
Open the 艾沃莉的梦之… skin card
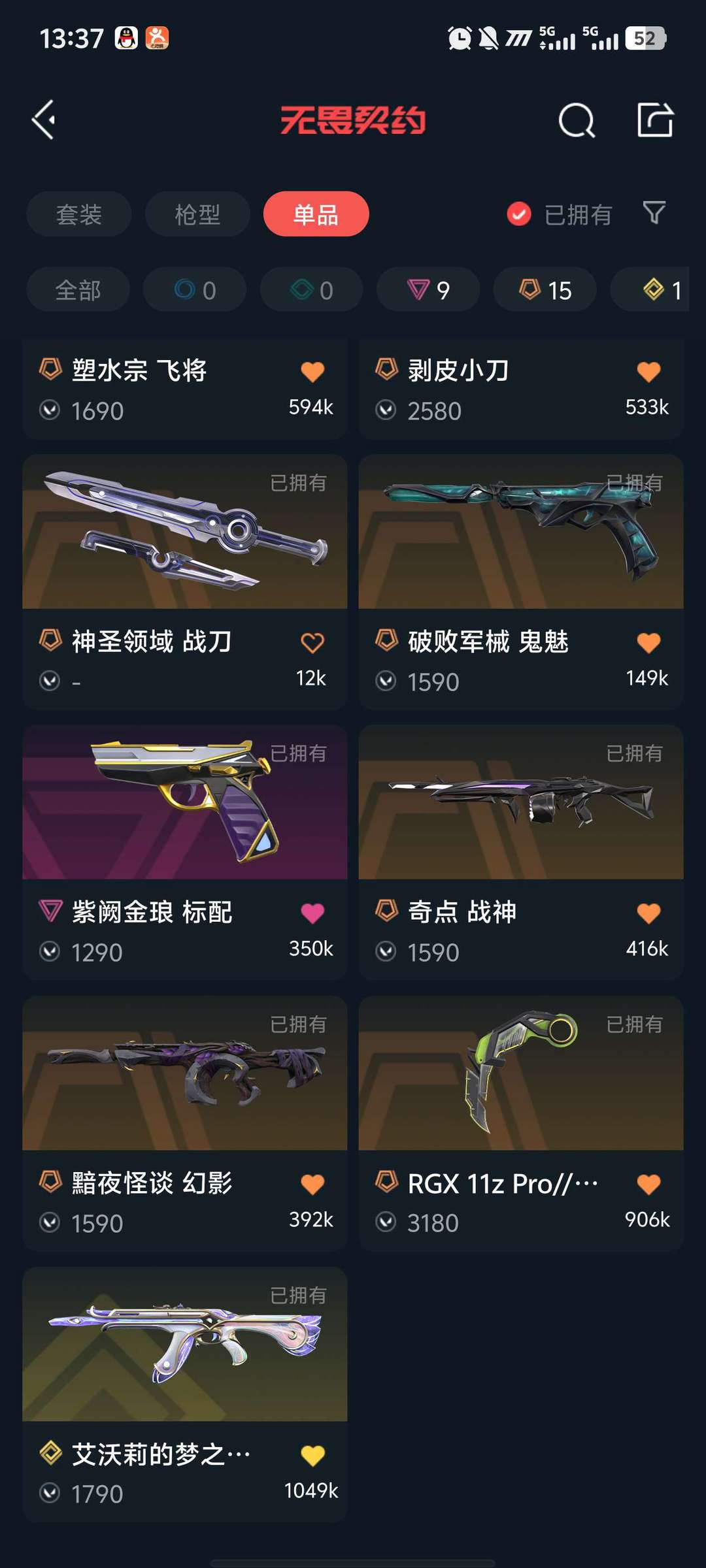(x=185, y=1394)
